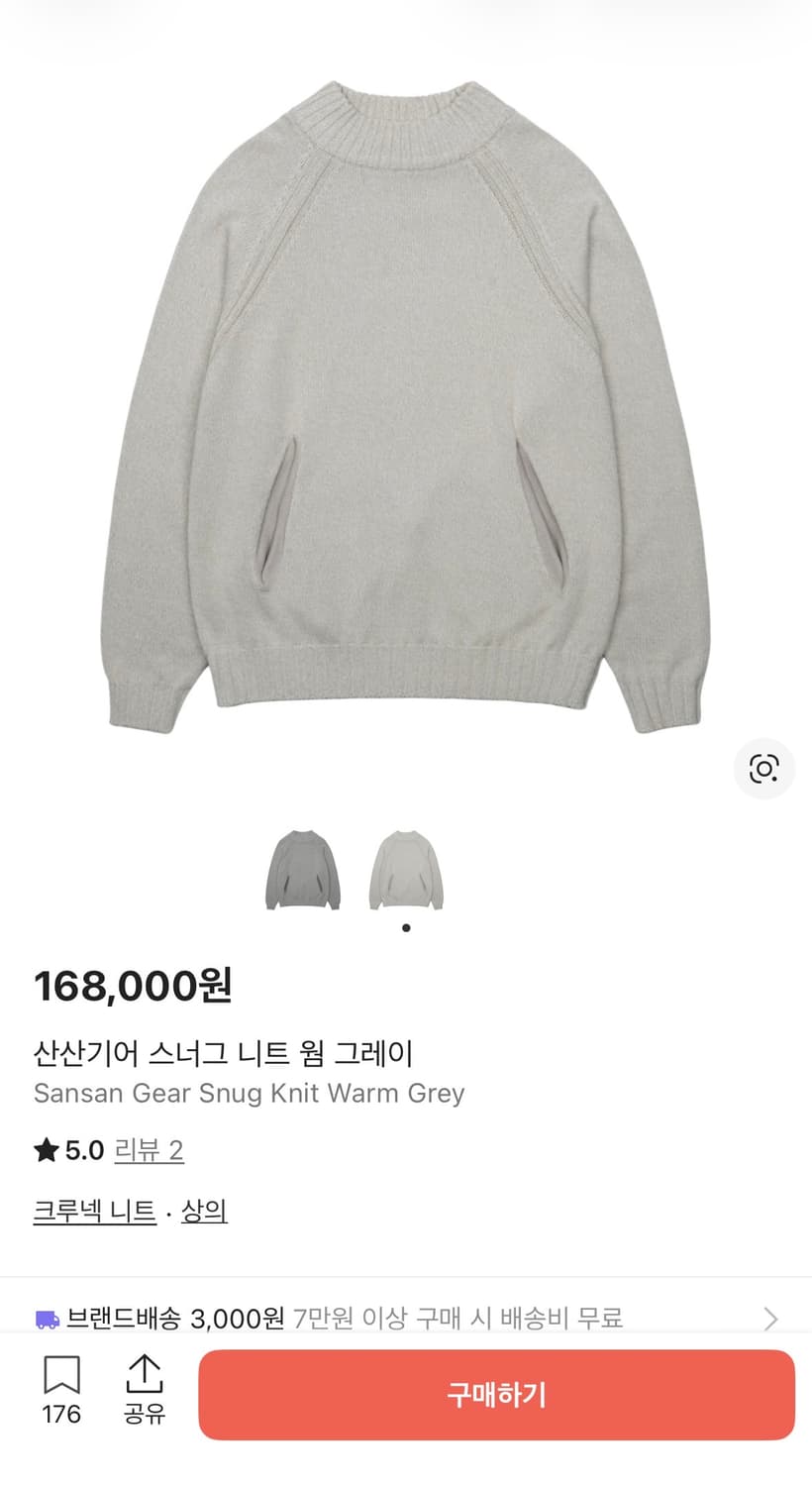Open the 리뷰 2 reviews link

pos(149,1150)
